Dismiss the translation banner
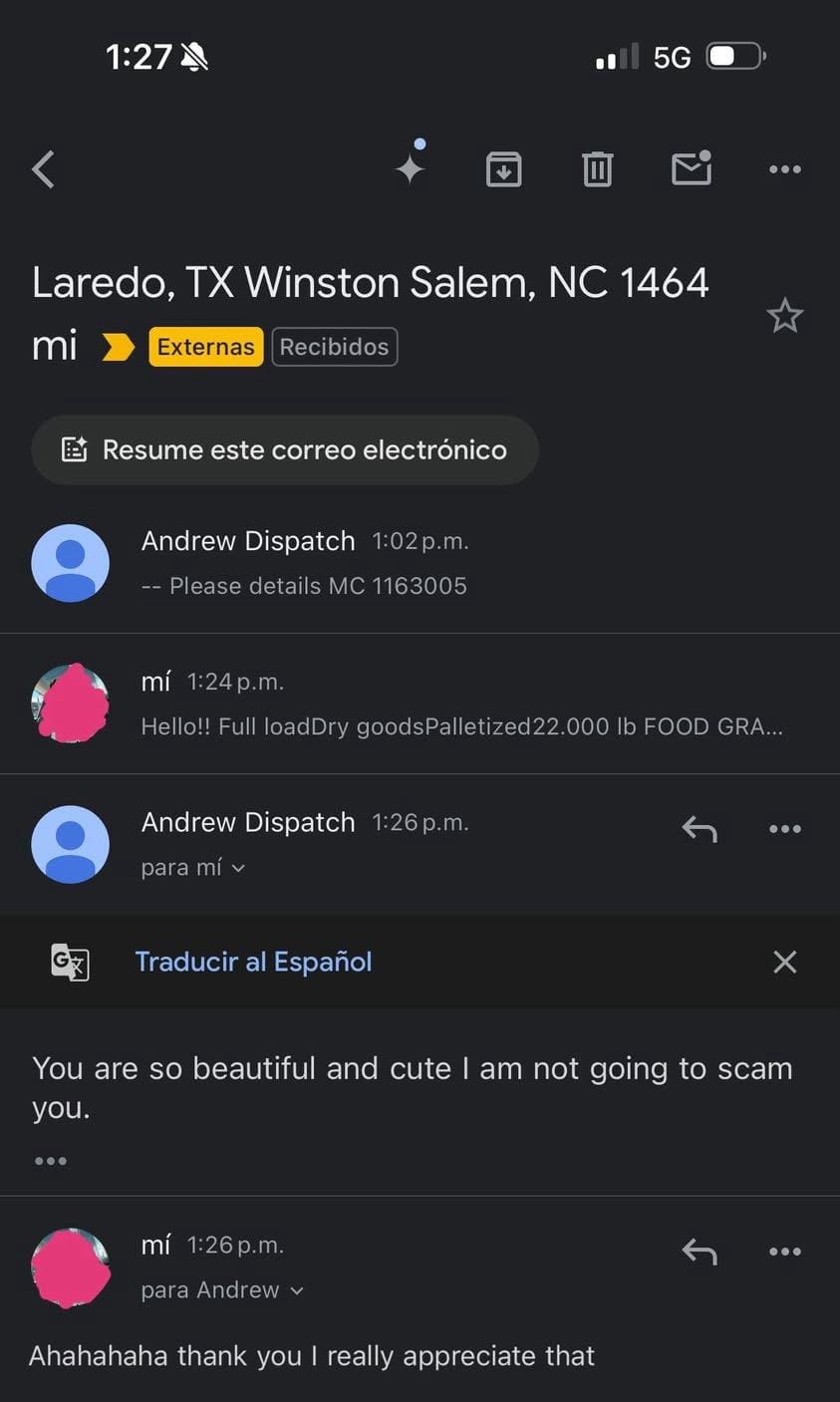Image resolution: width=840 pixels, height=1402 pixels. tap(785, 962)
